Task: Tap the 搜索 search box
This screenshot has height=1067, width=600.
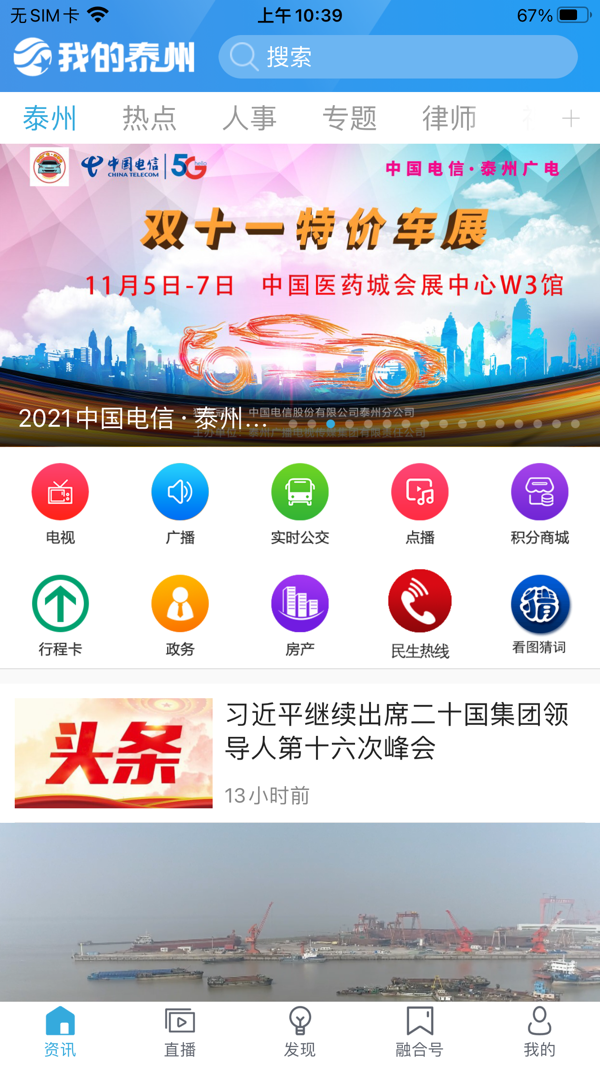Action: pyautogui.click(x=398, y=56)
